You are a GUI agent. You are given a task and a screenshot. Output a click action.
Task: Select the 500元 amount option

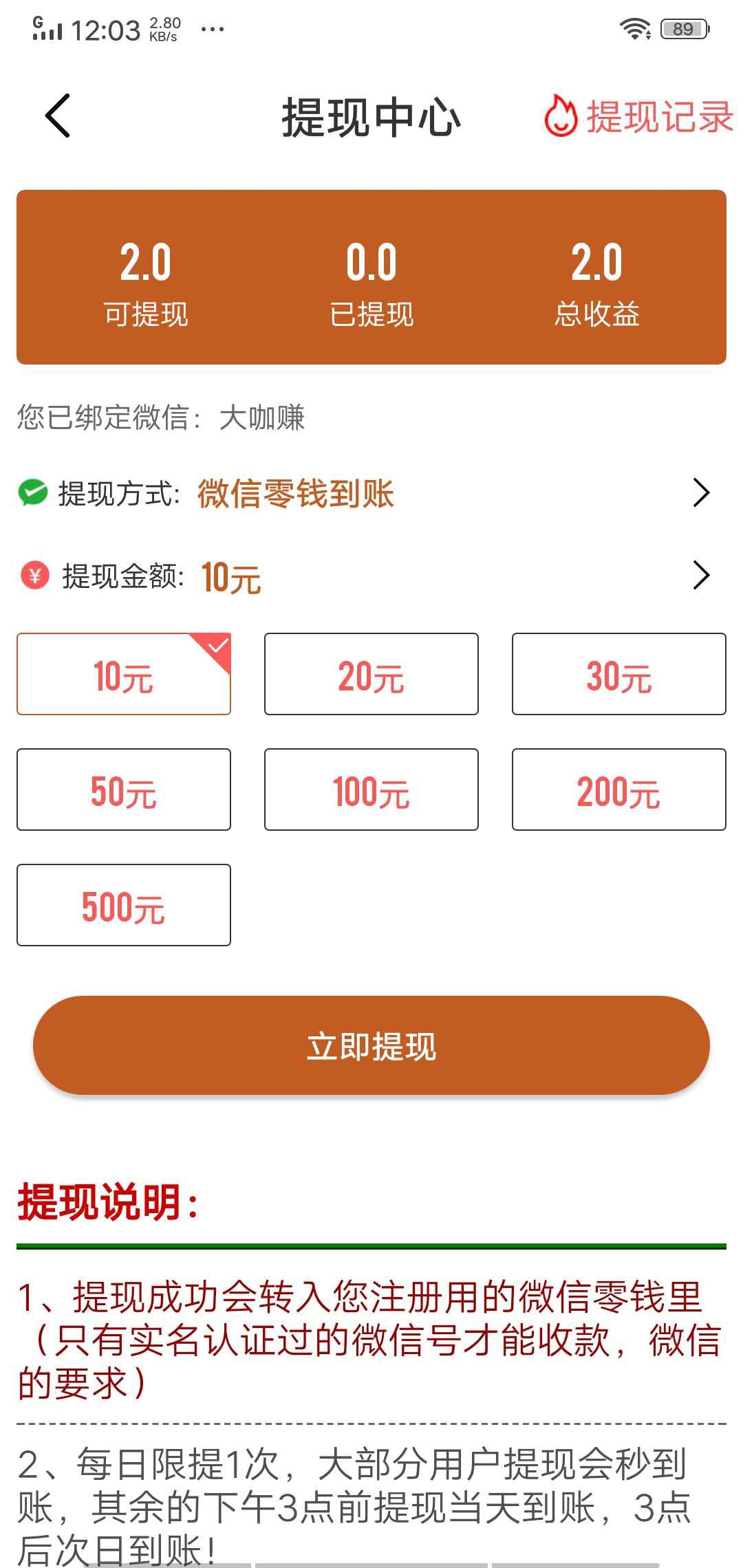coord(123,905)
